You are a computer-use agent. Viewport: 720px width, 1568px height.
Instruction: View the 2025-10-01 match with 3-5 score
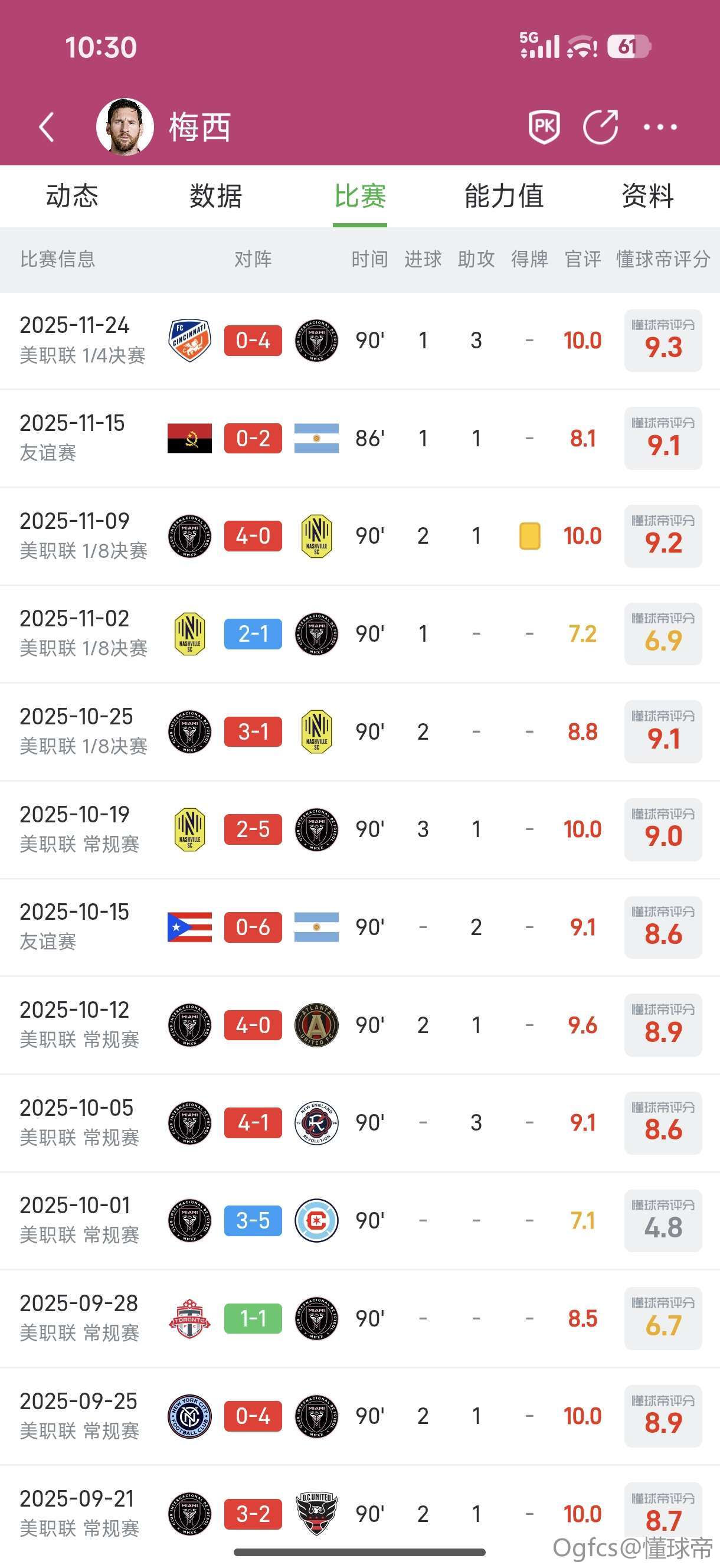pyautogui.click(x=253, y=1220)
